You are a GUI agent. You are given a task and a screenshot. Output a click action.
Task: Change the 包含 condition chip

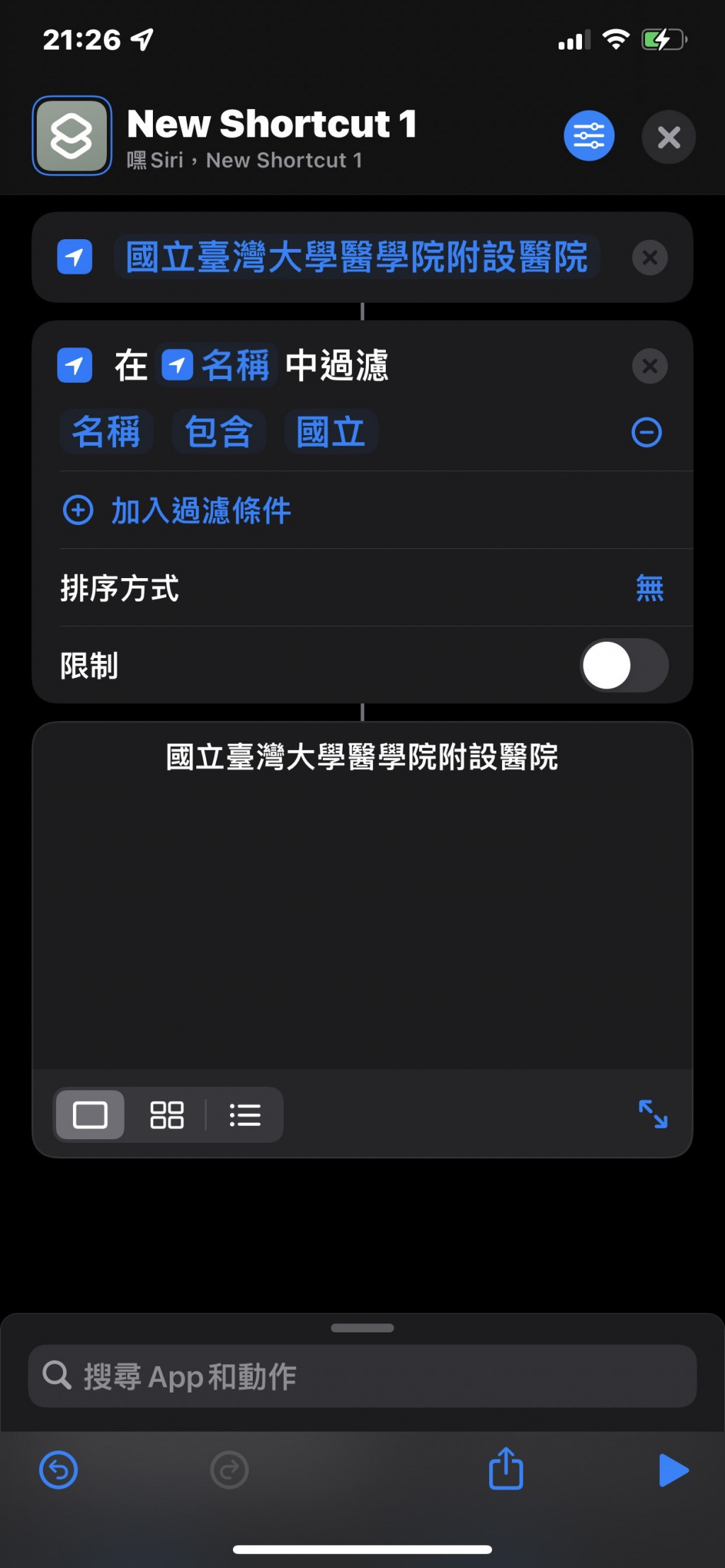tap(218, 432)
